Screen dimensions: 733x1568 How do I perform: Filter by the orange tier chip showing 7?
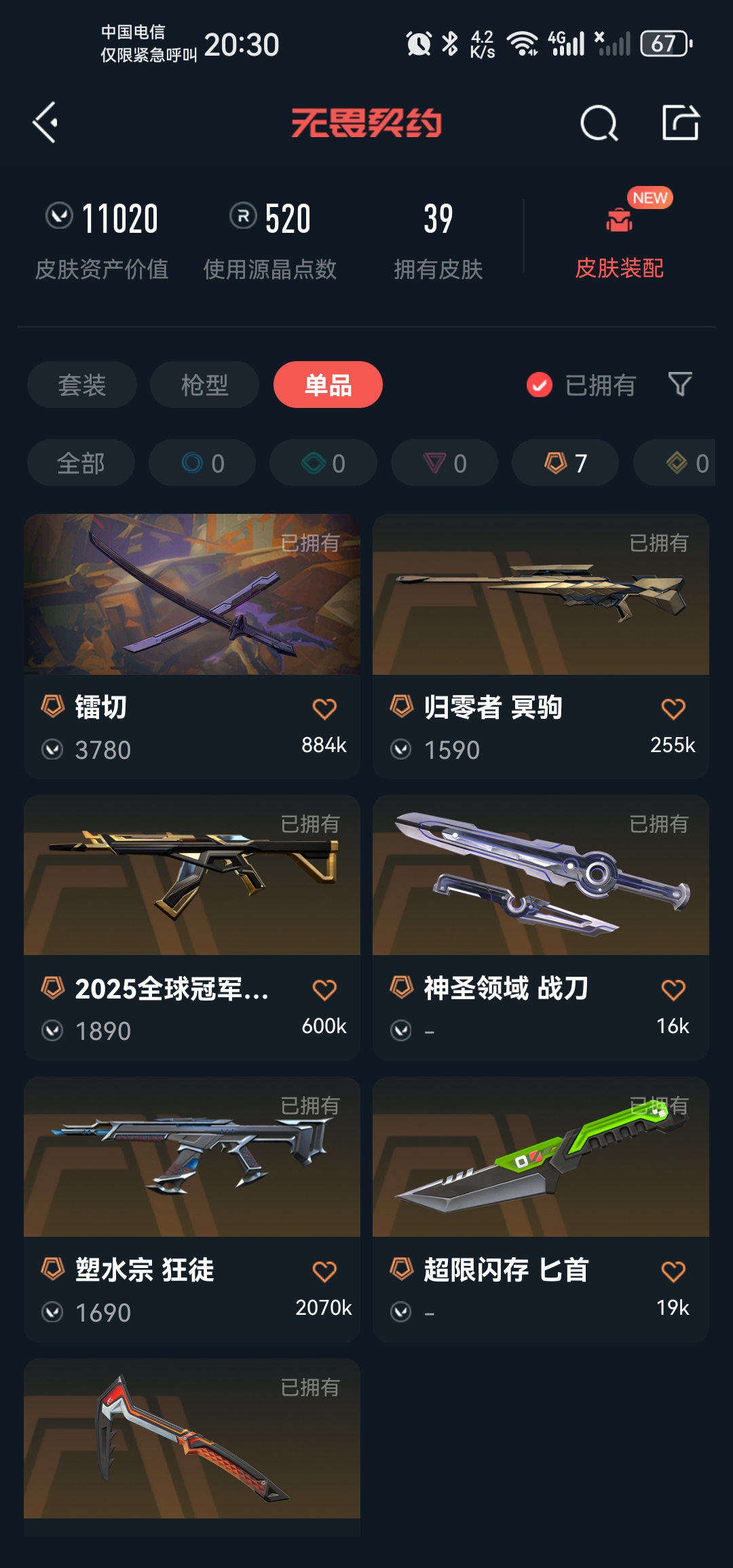(x=565, y=463)
